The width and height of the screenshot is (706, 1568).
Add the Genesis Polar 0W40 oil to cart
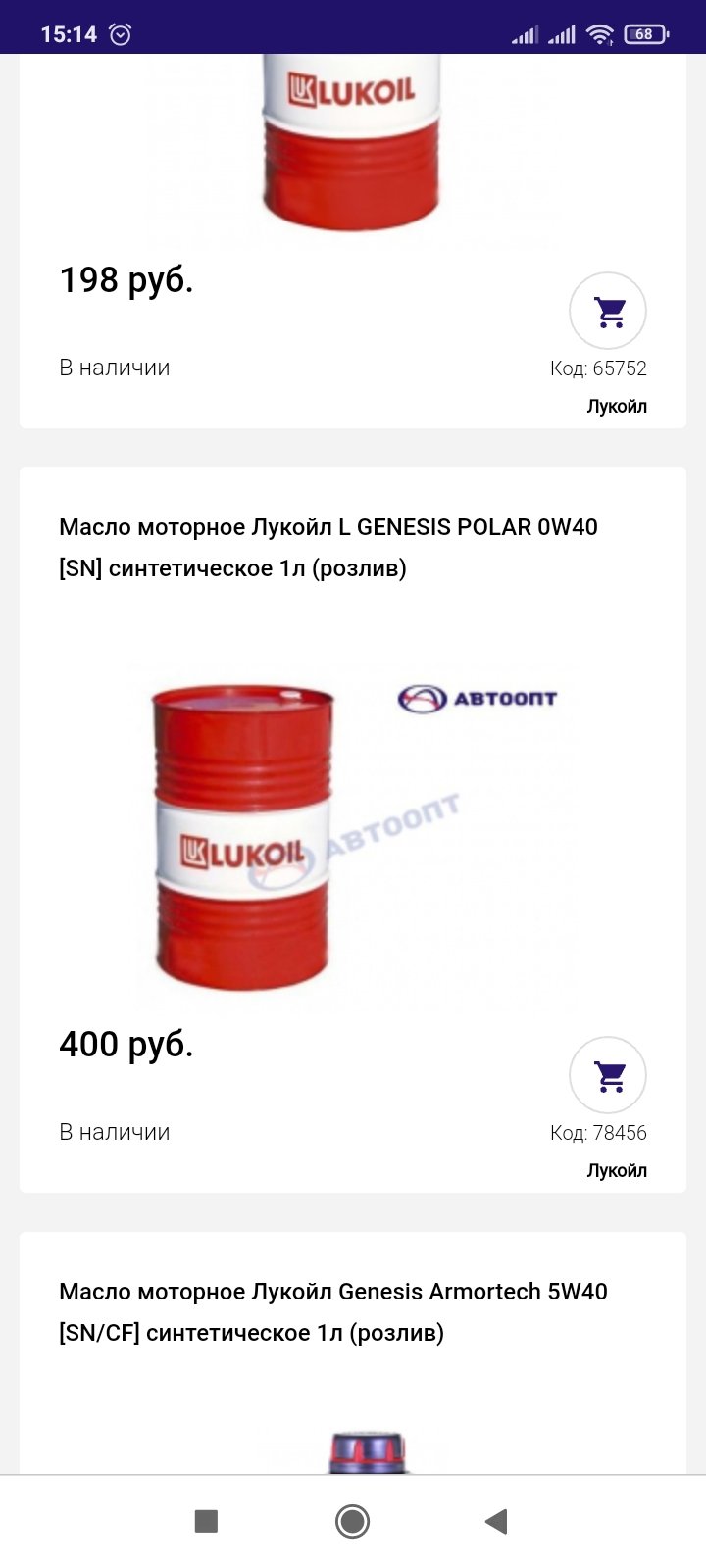pos(608,1076)
